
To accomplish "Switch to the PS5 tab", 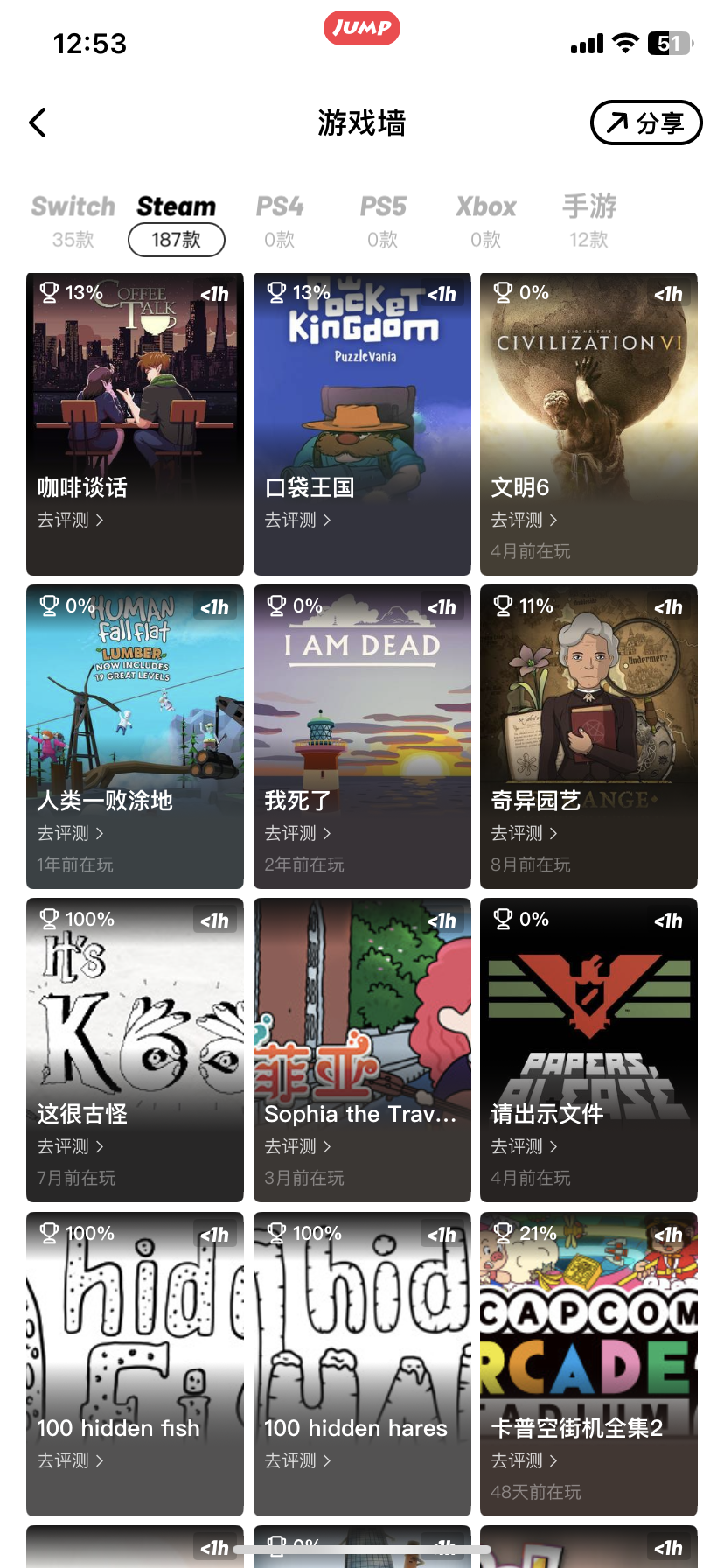I will [383, 221].
